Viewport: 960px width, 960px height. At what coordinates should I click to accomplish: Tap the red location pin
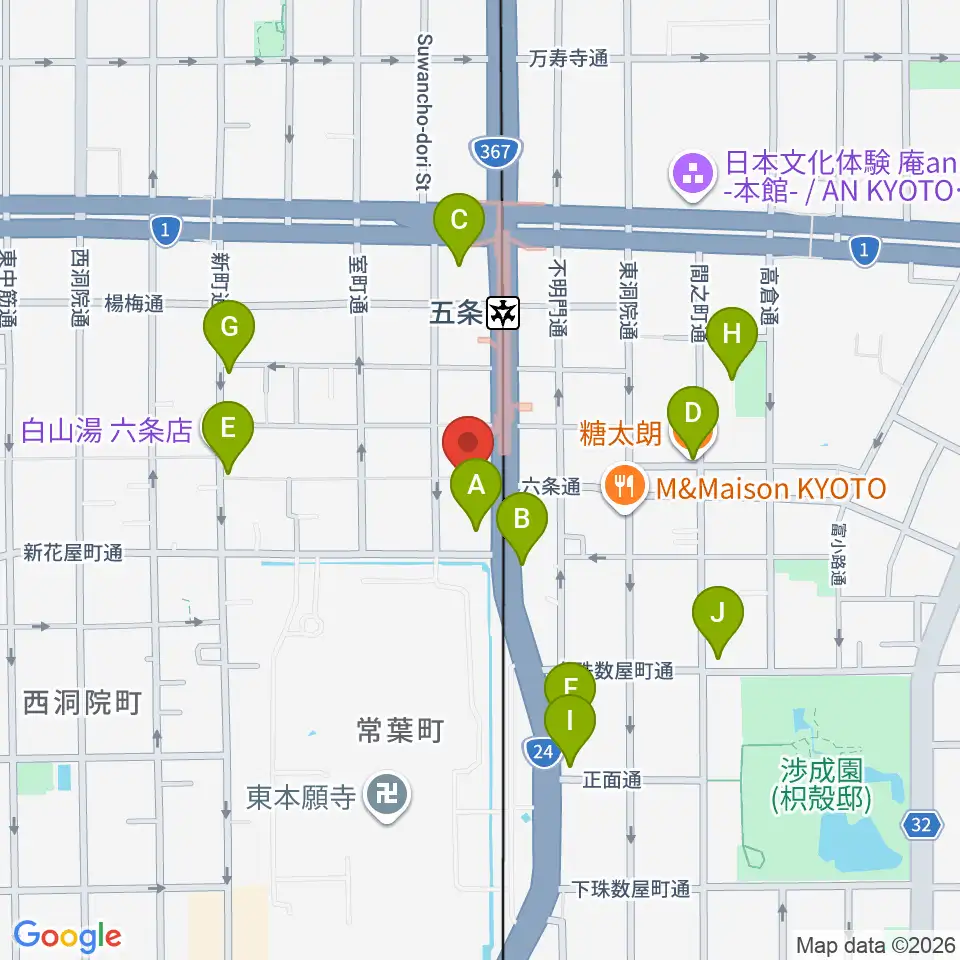(468, 442)
